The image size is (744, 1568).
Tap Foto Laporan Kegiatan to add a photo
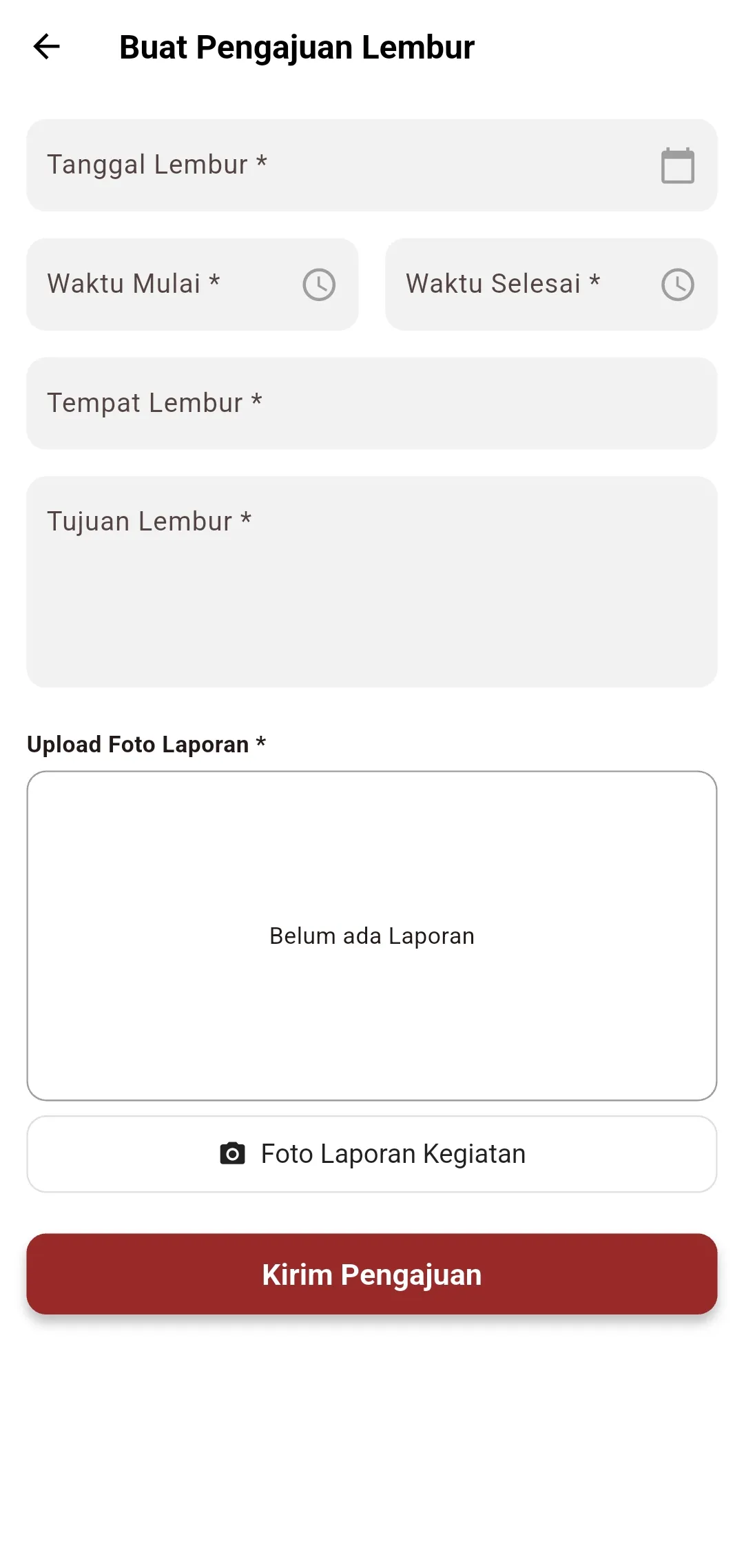coord(372,1153)
